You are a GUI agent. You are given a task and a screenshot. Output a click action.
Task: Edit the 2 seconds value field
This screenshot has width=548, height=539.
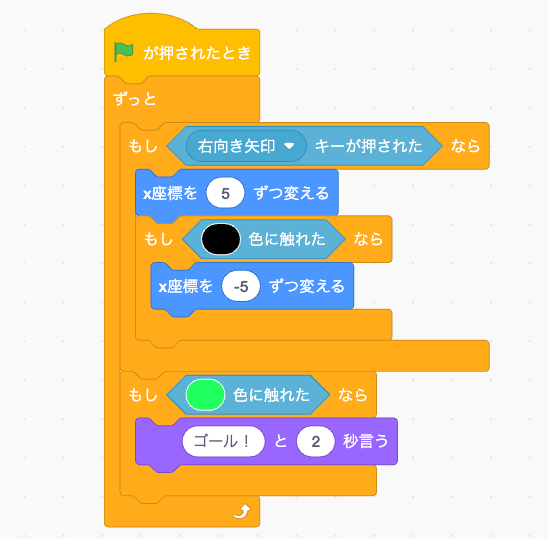(x=316, y=441)
